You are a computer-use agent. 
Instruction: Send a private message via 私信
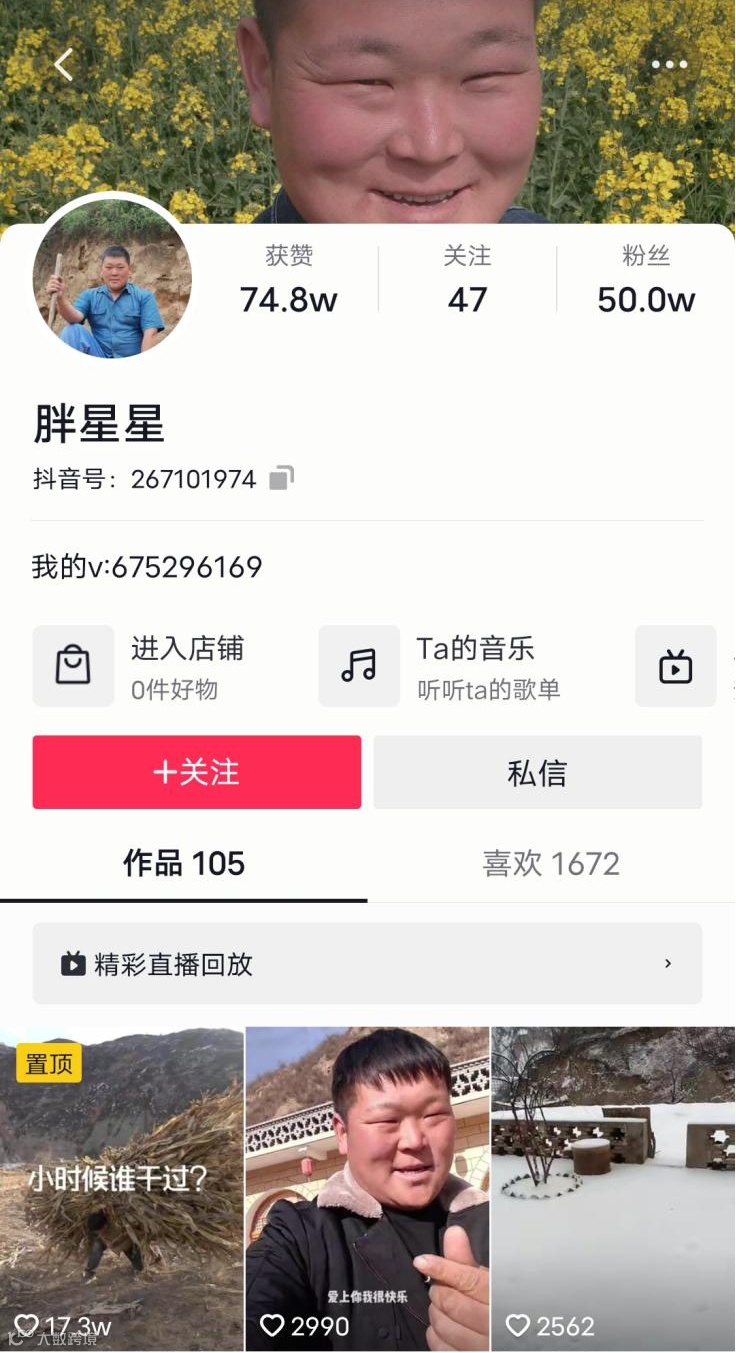click(537, 772)
